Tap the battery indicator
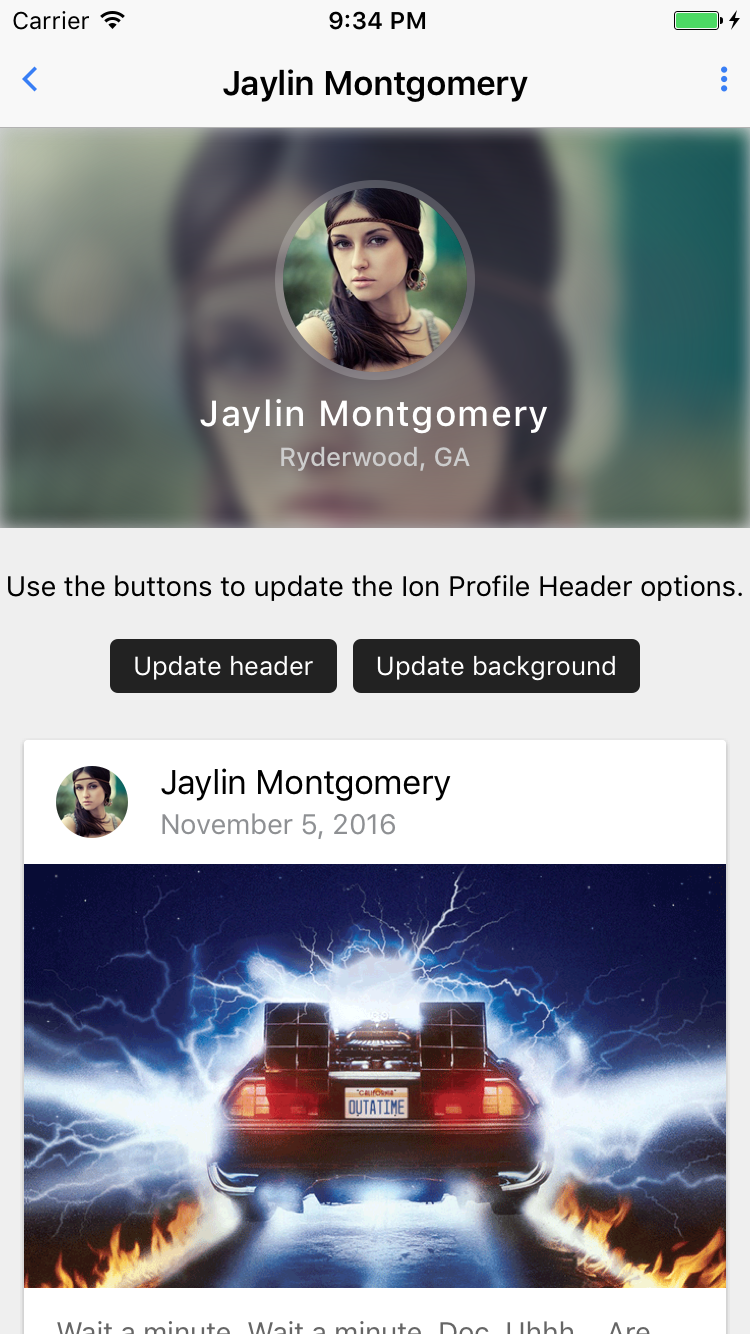Image resolution: width=750 pixels, height=1334 pixels. (x=695, y=19)
